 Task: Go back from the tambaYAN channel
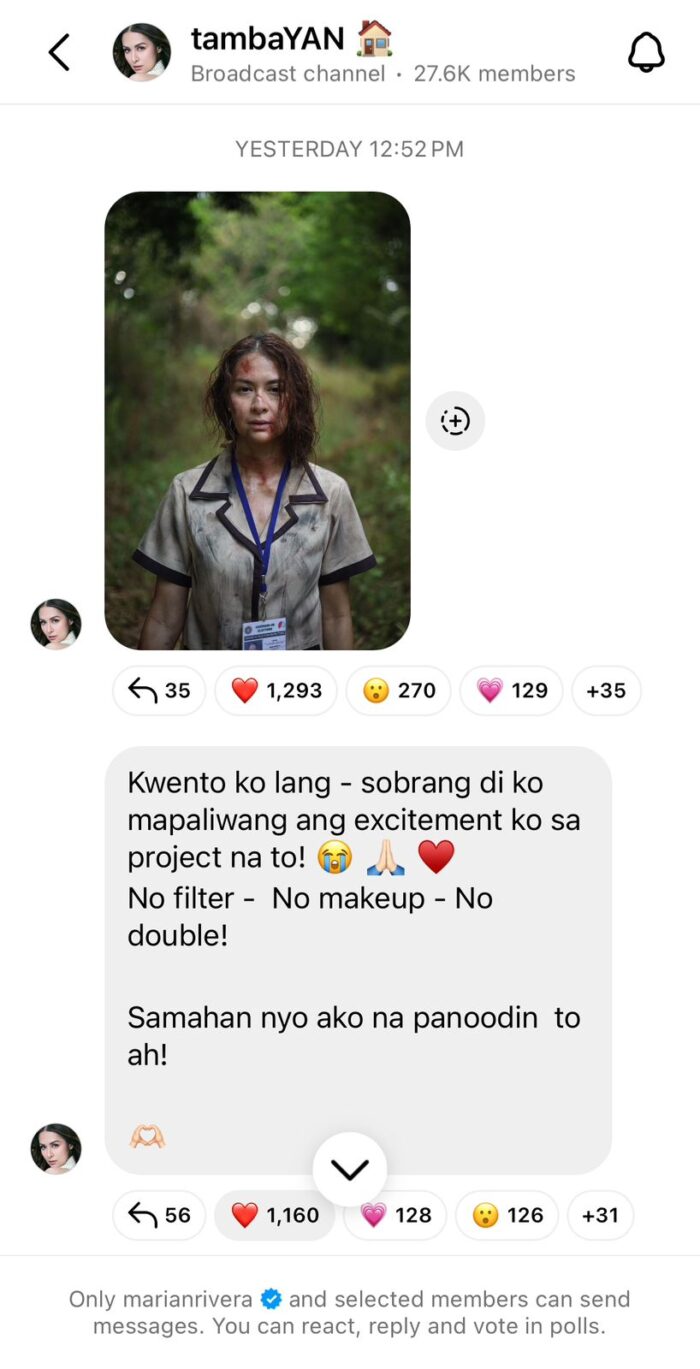(x=59, y=52)
